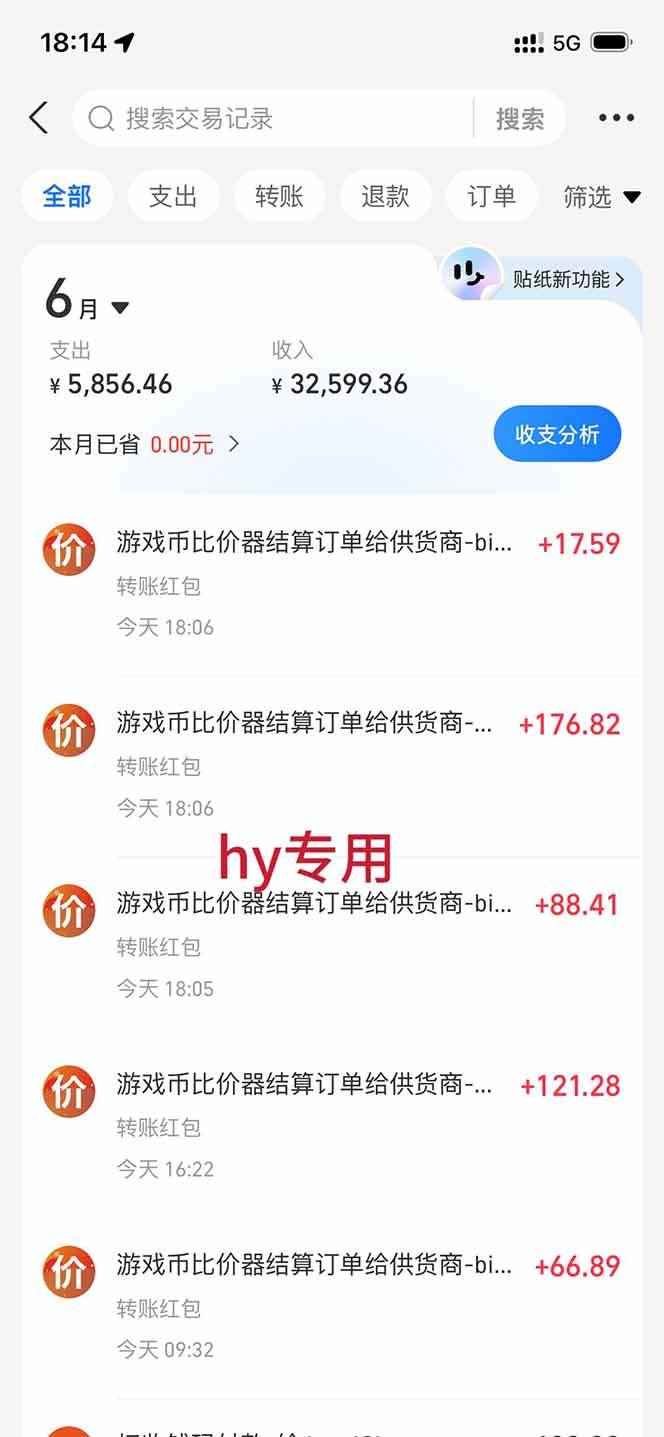The width and height of the screenshot is (664, 1437).
Task: Switch to the 支出 tab
Action: 173,196
